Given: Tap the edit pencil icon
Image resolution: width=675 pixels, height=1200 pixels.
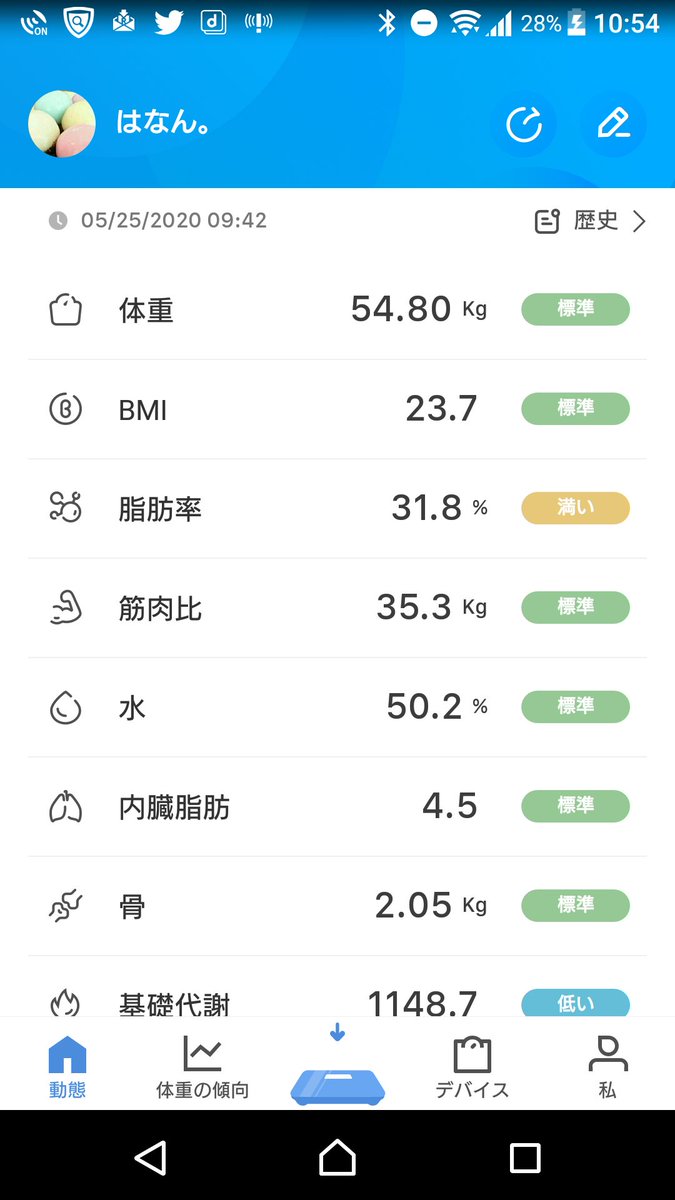Looking at the screenshot, I should pyautogui.click(x=613, y=125).
